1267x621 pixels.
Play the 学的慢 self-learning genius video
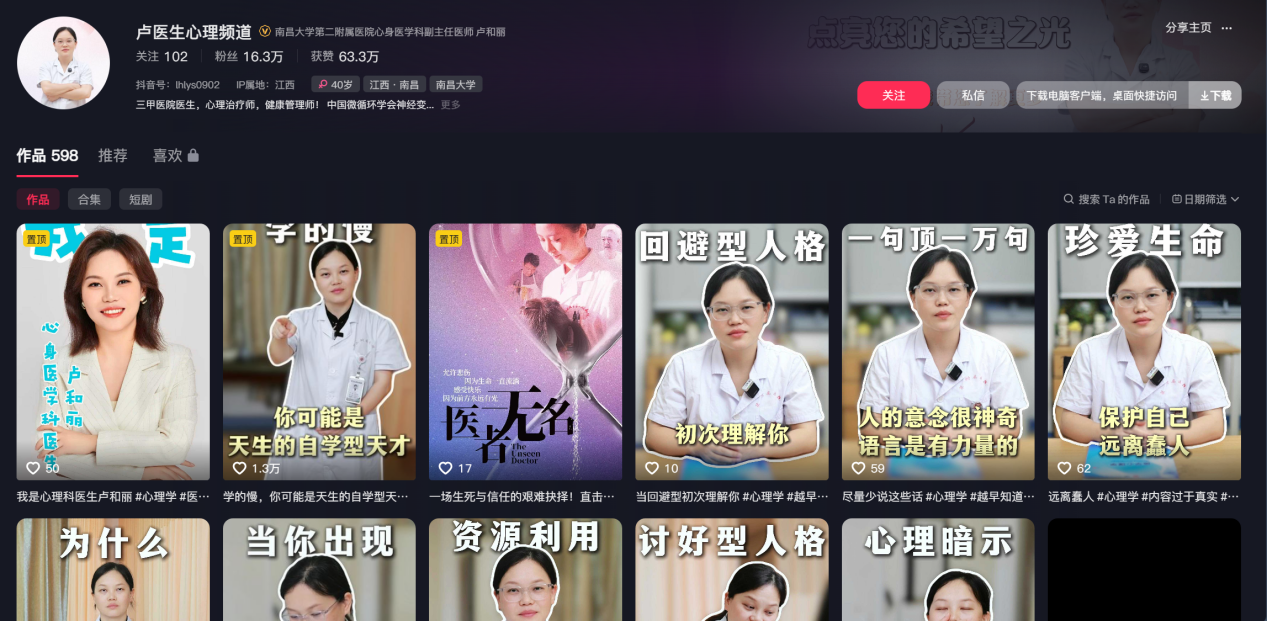click(319, 351)
